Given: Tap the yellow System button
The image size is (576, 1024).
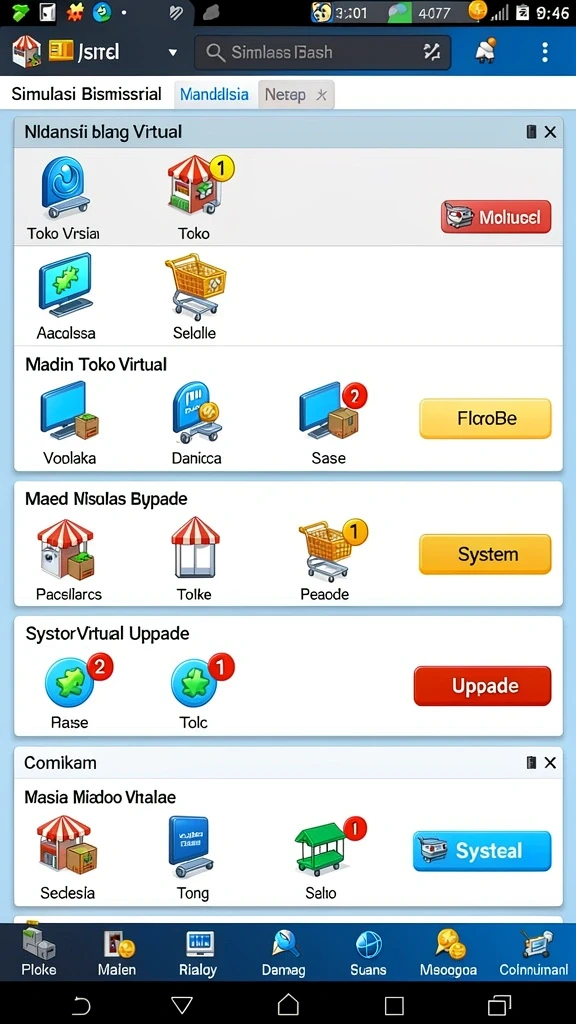Looking at the screenshot, I should tap(485, 554).
